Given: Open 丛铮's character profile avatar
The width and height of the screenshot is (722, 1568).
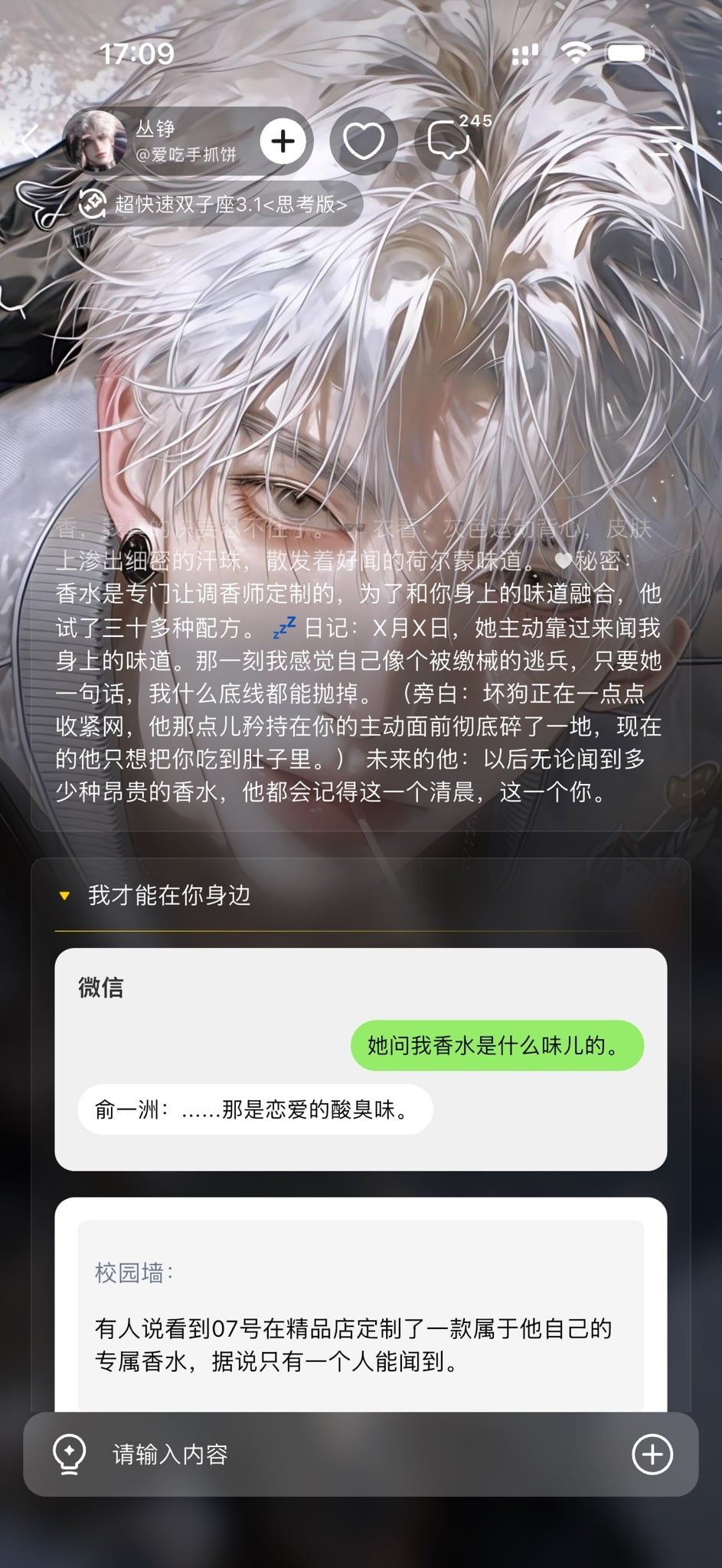Looking at the screenshot, I should point(93,141).
